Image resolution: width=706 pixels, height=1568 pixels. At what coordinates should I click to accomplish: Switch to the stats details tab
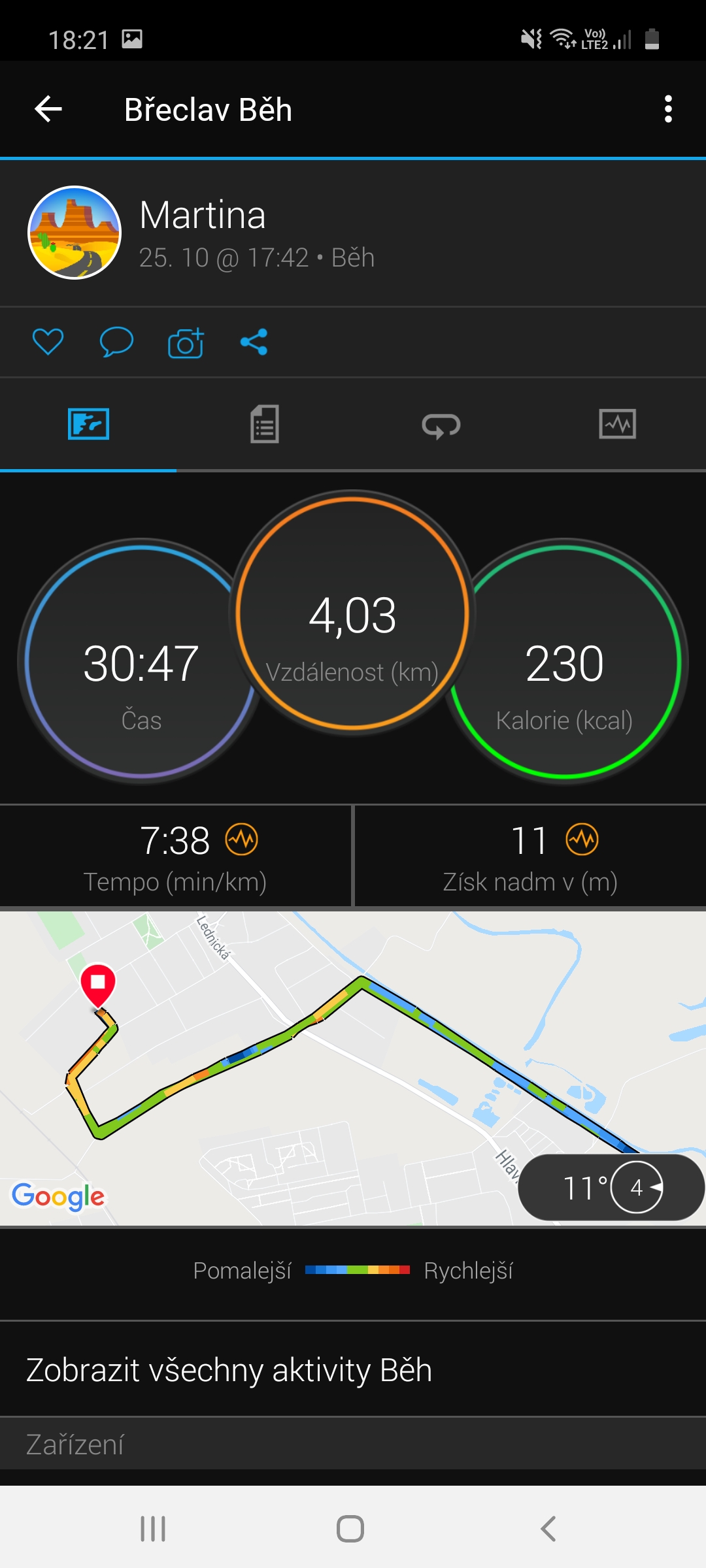point(265,424)
